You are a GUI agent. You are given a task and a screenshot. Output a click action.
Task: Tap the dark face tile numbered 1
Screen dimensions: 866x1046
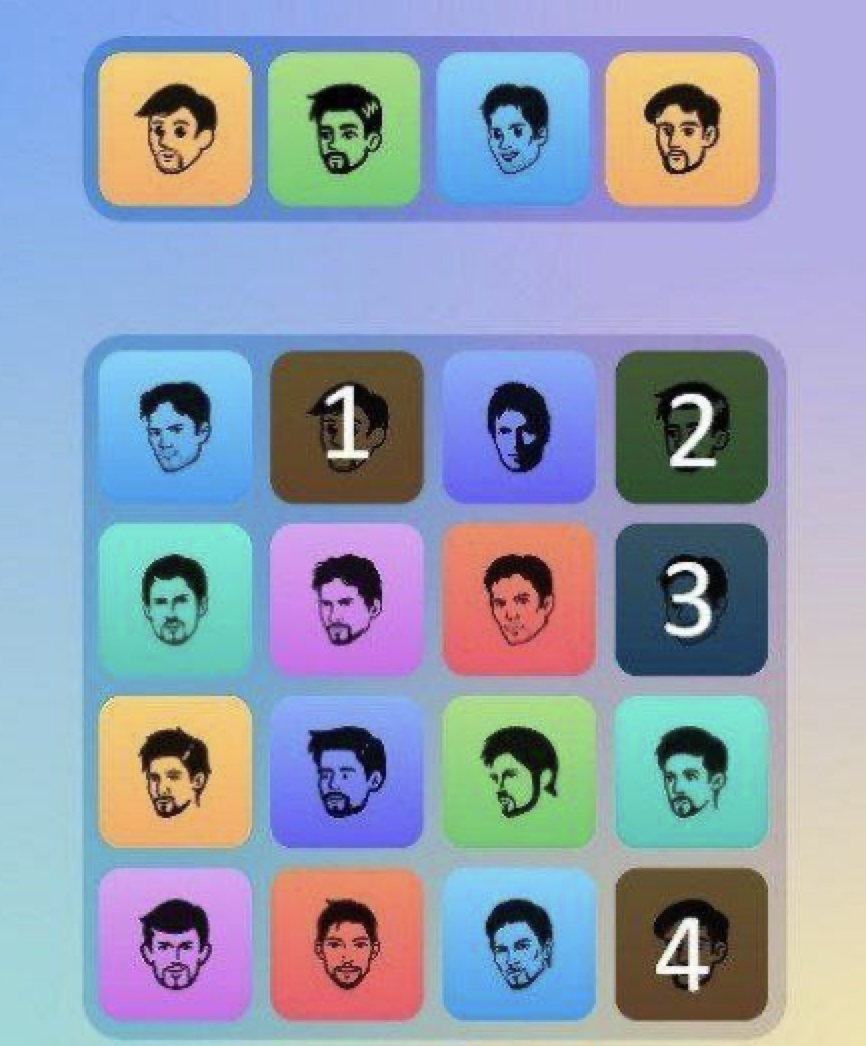[346, 426]
